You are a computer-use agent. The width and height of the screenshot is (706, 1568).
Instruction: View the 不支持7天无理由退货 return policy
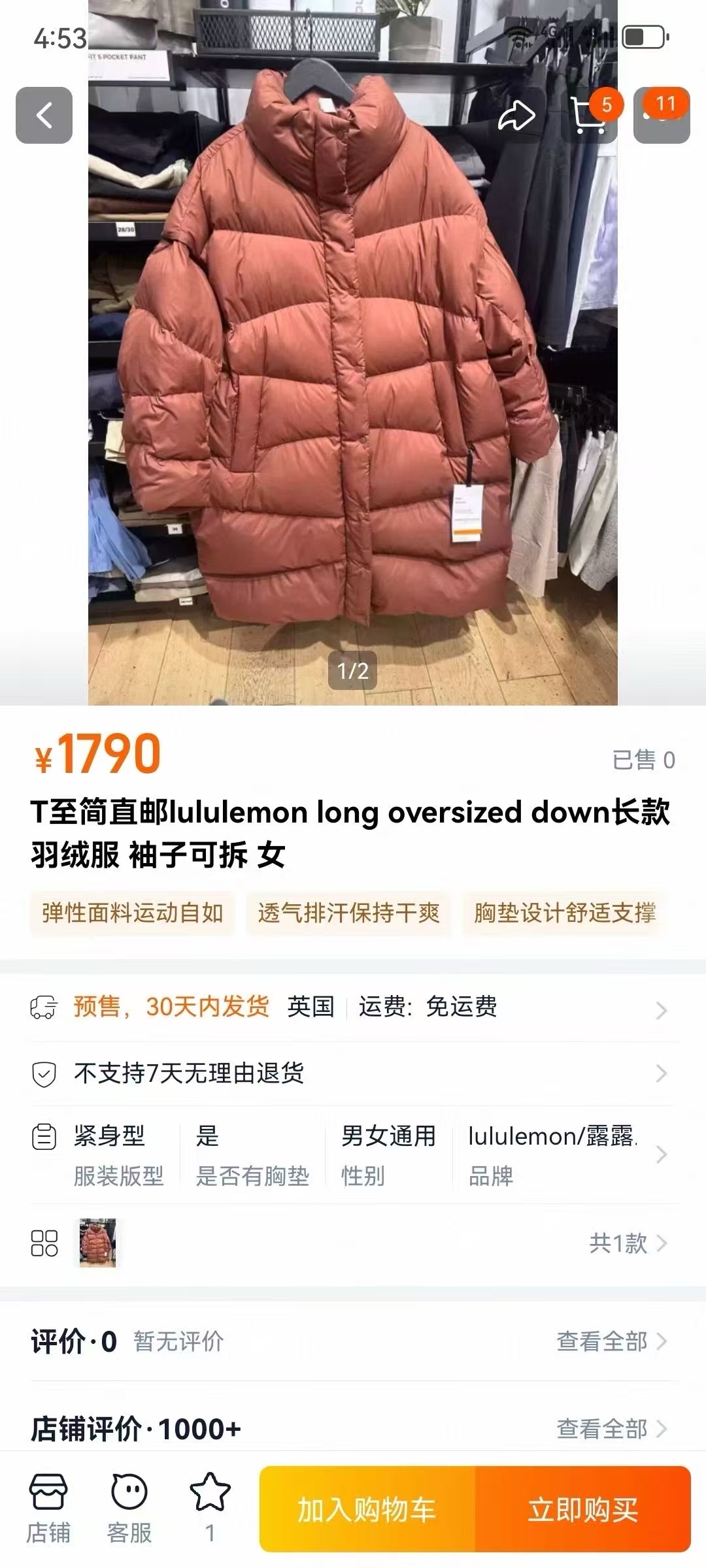click(353, 1073)
